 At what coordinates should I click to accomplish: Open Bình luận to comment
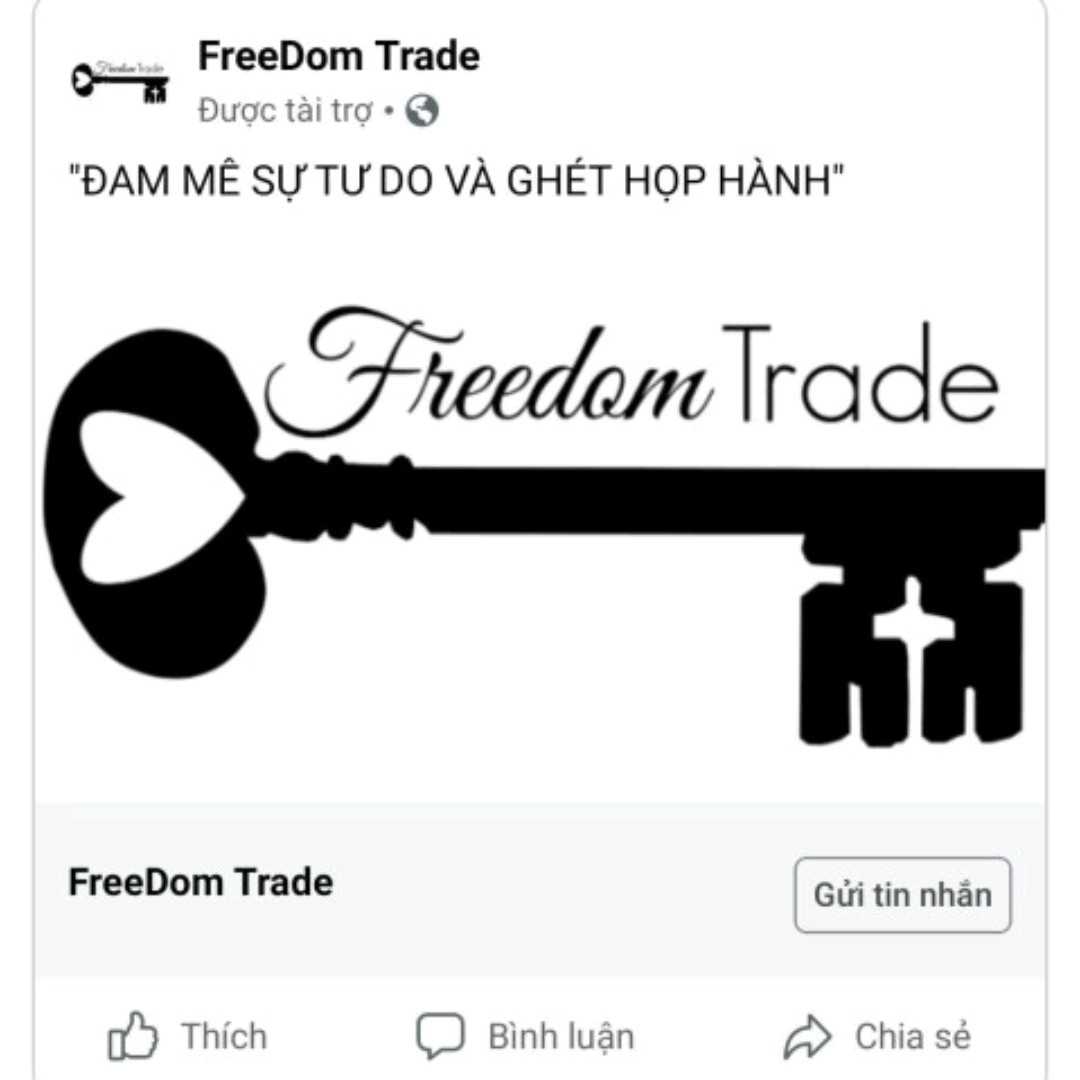525,1036
